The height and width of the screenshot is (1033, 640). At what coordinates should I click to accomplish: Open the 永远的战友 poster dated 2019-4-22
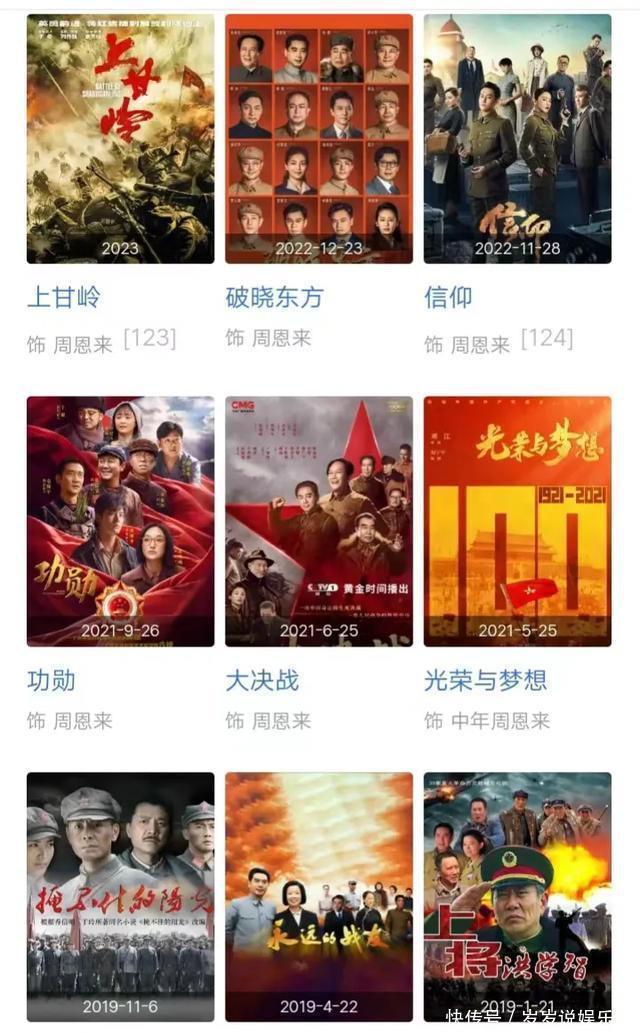coord(319,896)
